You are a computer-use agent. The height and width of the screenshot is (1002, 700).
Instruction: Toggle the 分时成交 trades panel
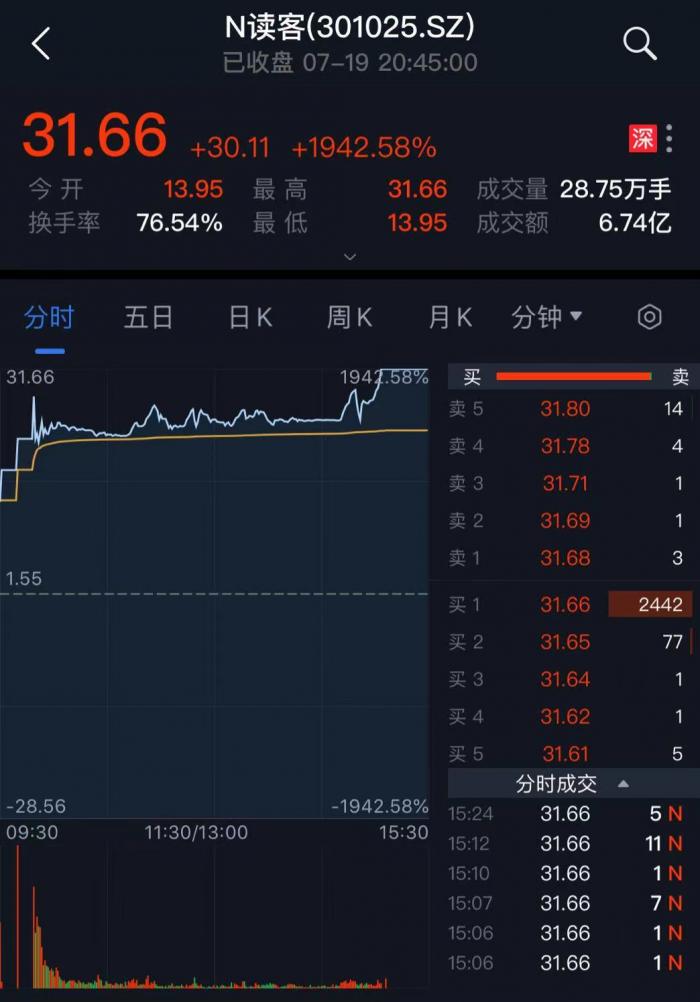[572, 784]
